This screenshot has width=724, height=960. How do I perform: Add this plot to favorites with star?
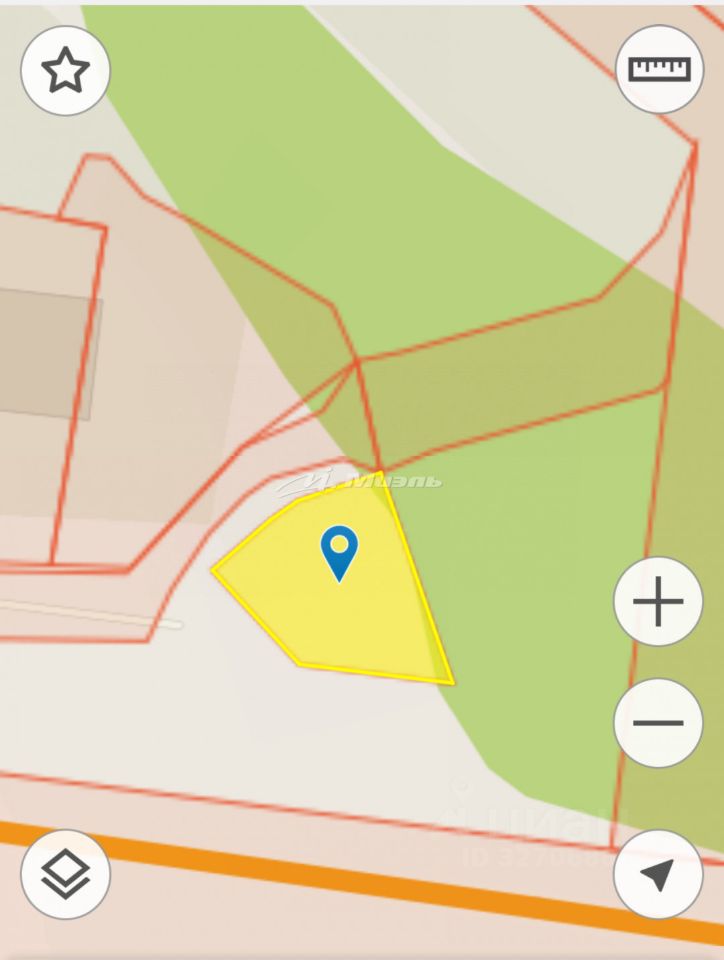coord(65,71)
